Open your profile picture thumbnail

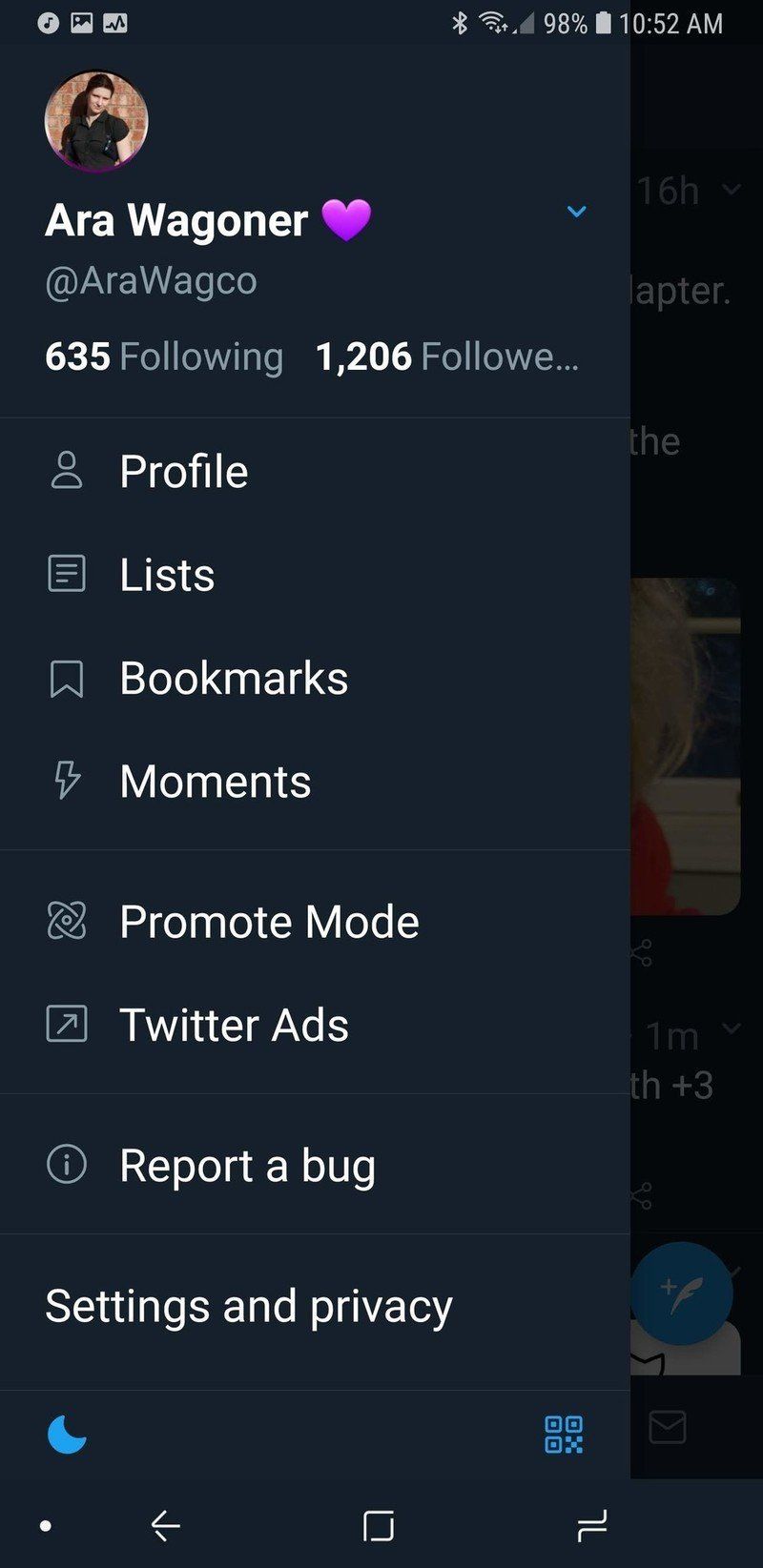[95, 120]
